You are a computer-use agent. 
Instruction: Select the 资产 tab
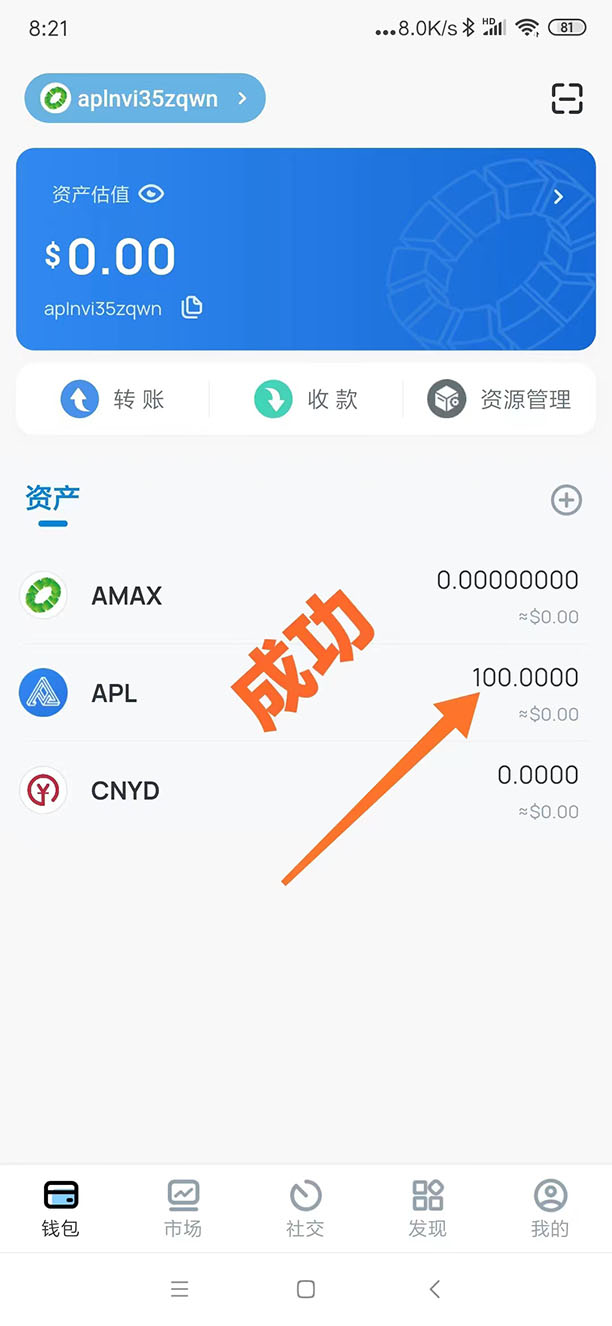pos(52,497)
